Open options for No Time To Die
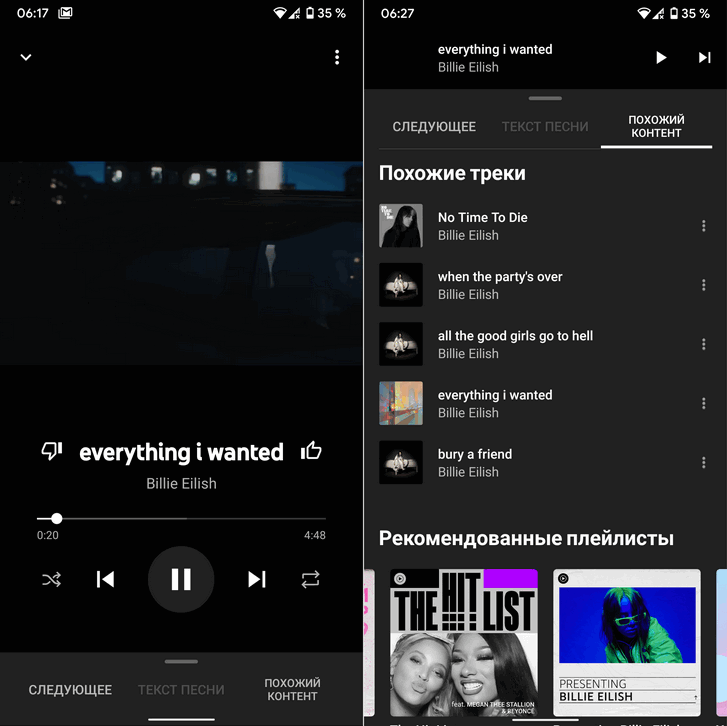The height and width of the screenshot is (726, 727). [x=704, y=226]
